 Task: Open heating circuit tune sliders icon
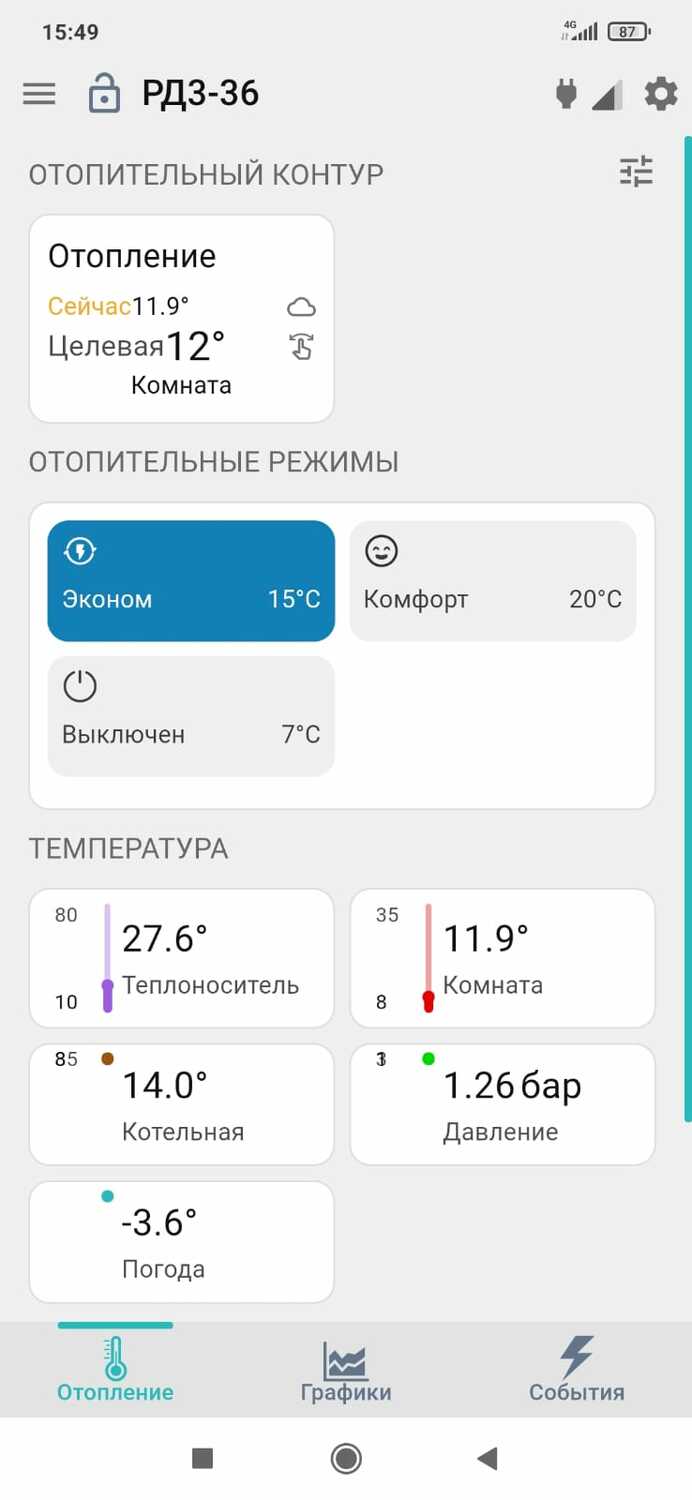coord(636,172)
